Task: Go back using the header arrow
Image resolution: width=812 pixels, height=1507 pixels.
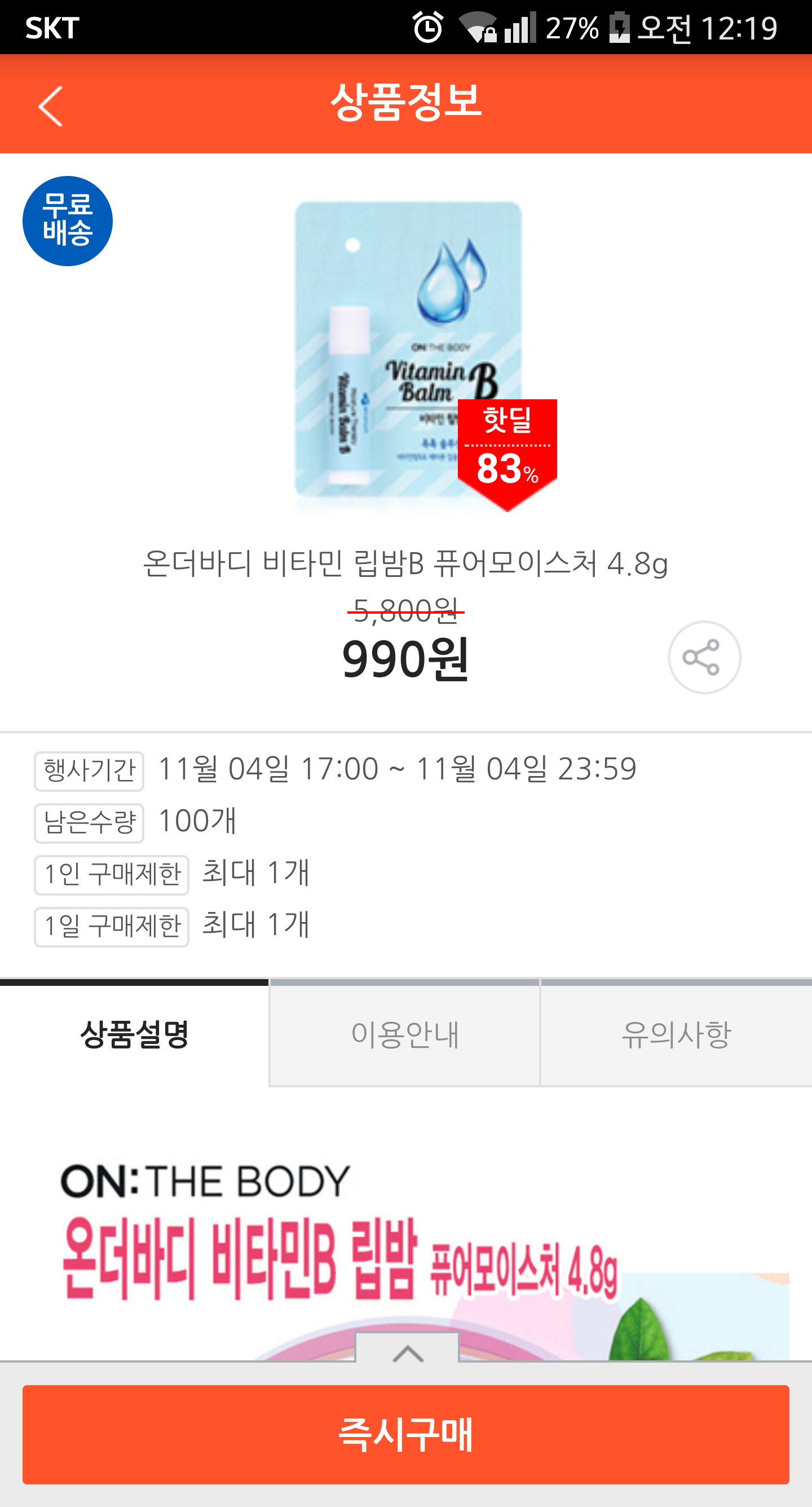Action: pos(50,106)
